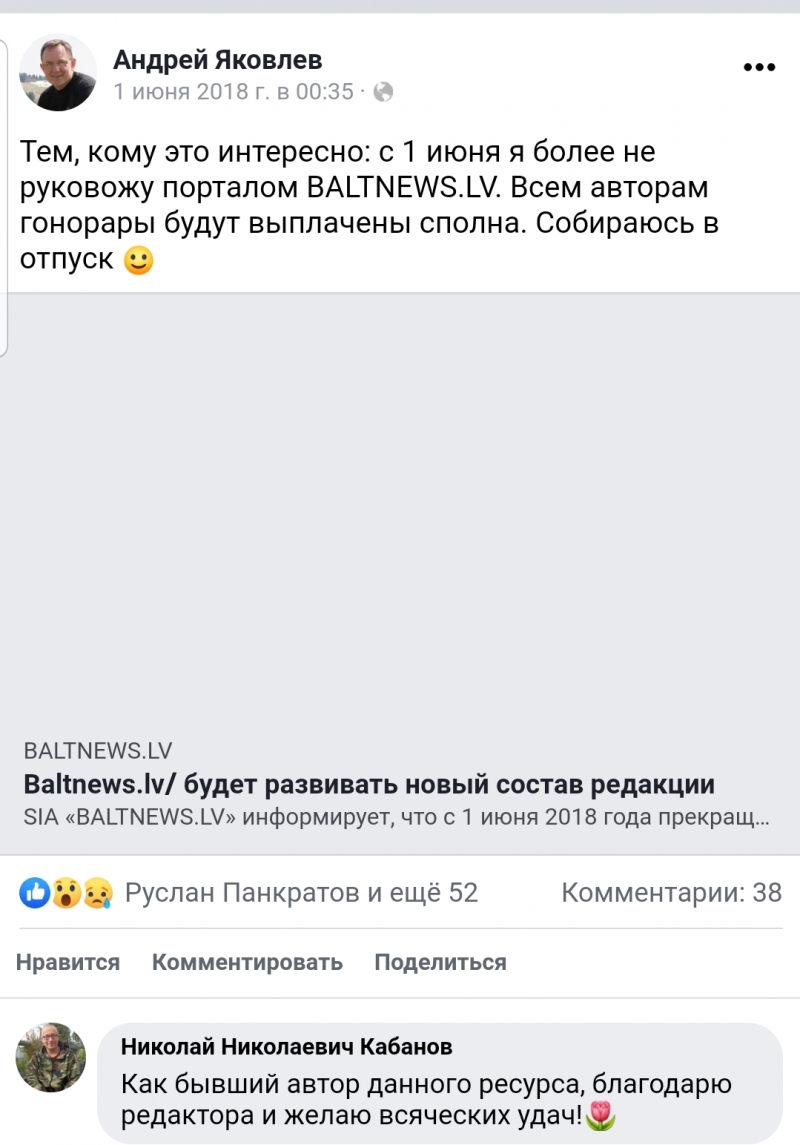Like the post with Нравится
Viewport: 800px width, 1145px height.
68,962
